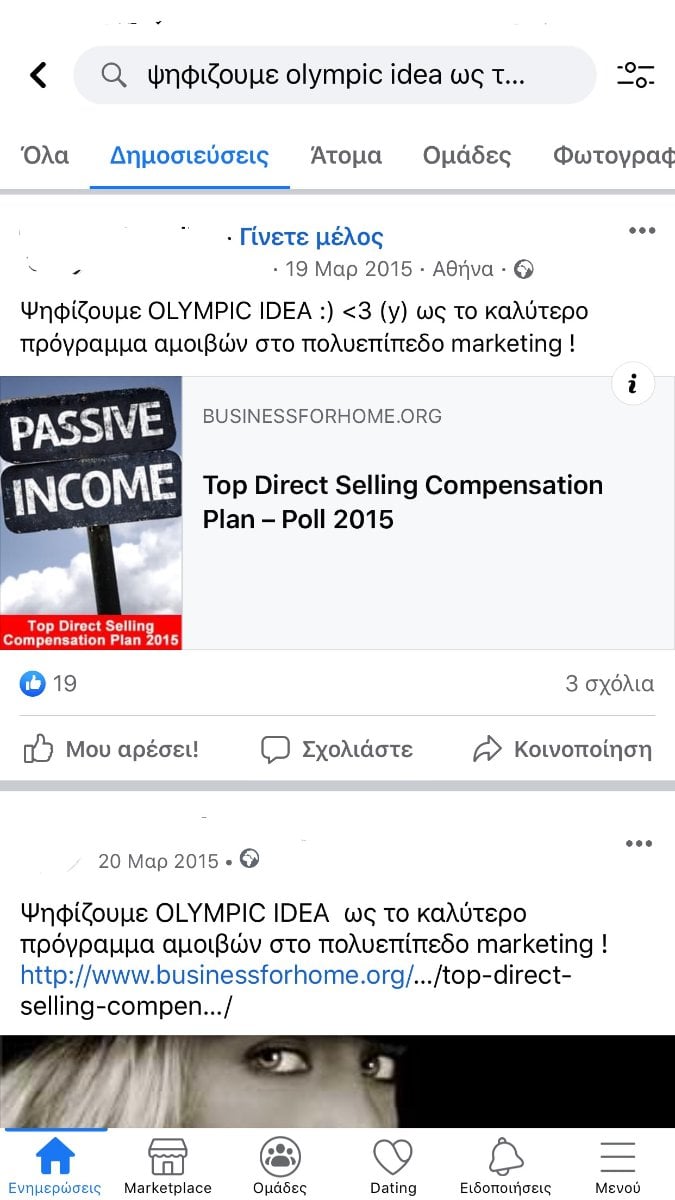The image size is (675, 1200).
Task: Open overflow menu on 19 Μαρ 2015 post
Action: [640, 231]
